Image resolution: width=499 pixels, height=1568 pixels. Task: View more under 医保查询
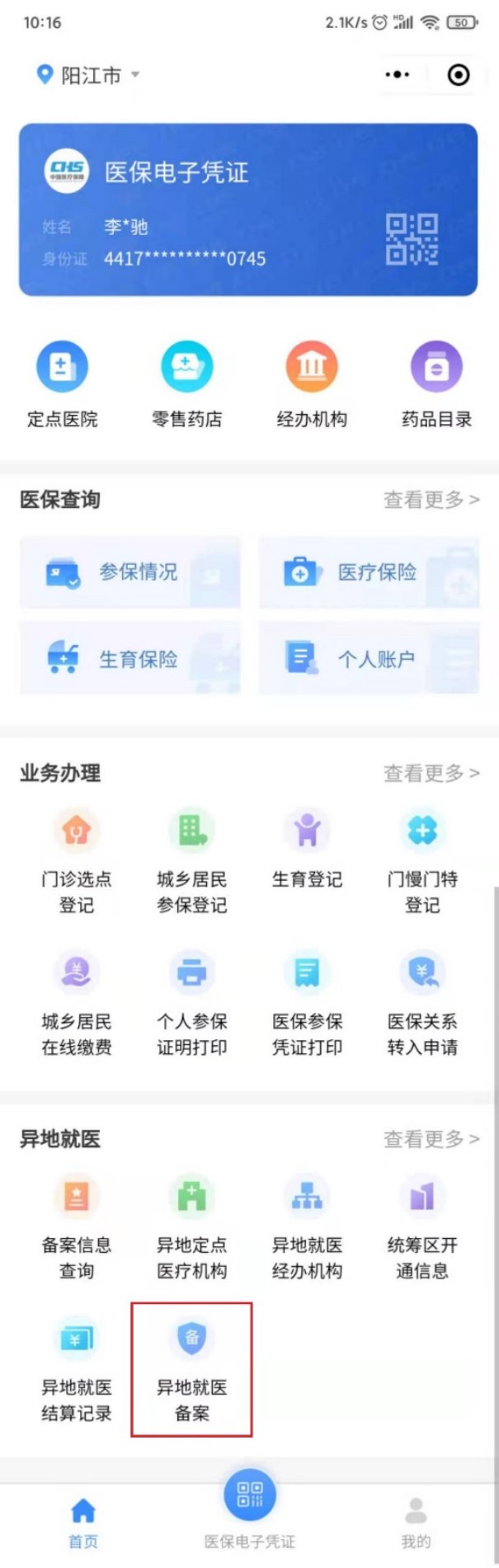pyautogui.click(x=431, y=500)
